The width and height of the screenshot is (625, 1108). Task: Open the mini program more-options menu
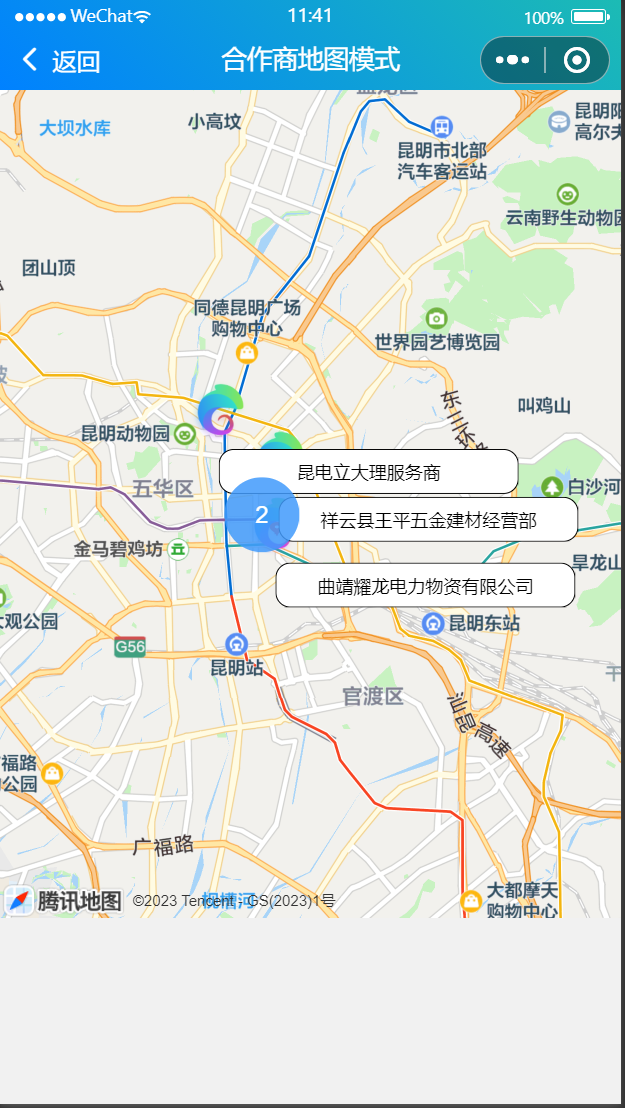(x=512, y=60)
